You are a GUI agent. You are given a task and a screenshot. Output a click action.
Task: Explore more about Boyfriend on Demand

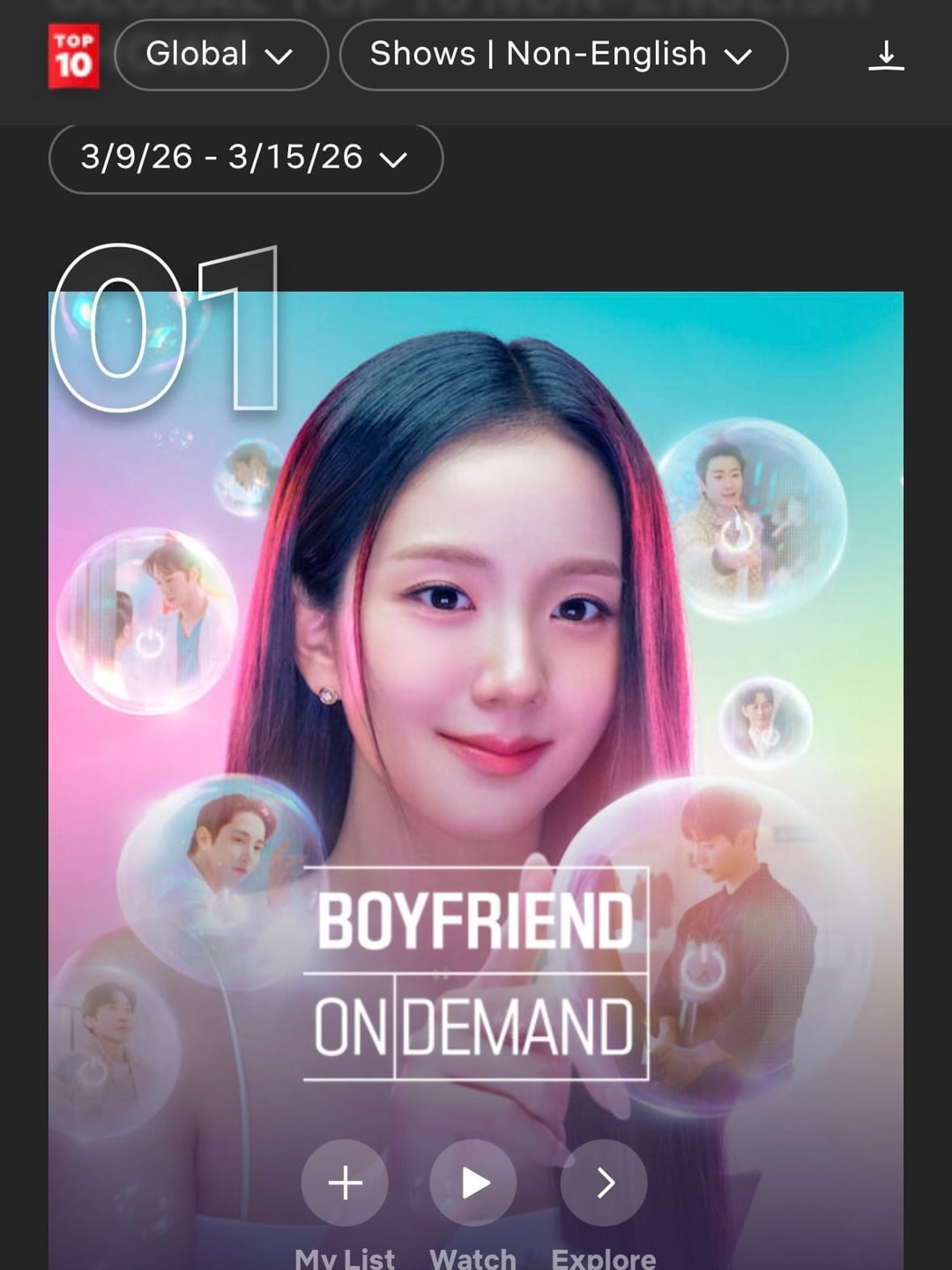pyautogui.click(x=604, y=1183)
